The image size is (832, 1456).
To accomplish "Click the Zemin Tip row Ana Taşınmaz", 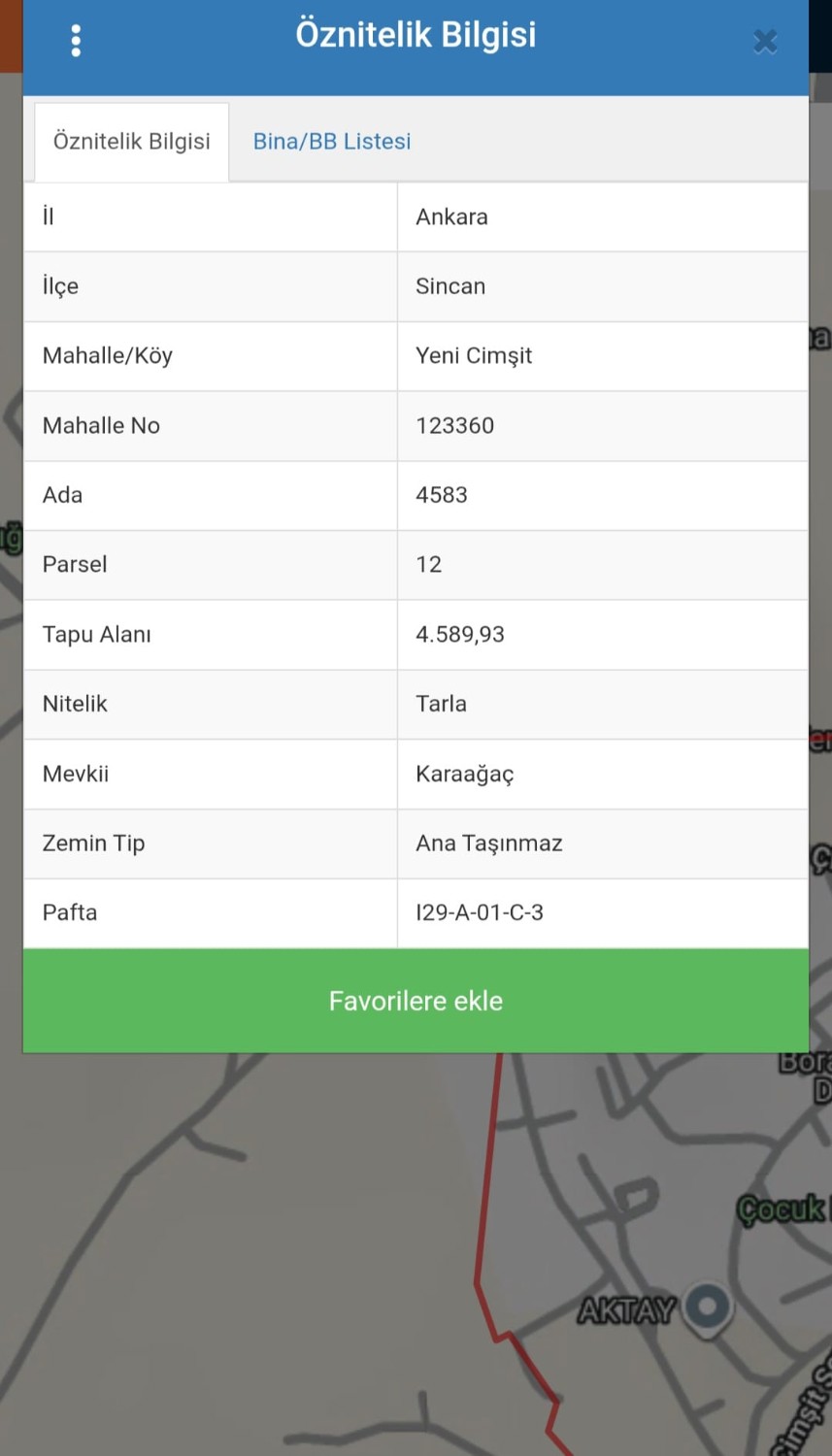I will click(416, 843).
